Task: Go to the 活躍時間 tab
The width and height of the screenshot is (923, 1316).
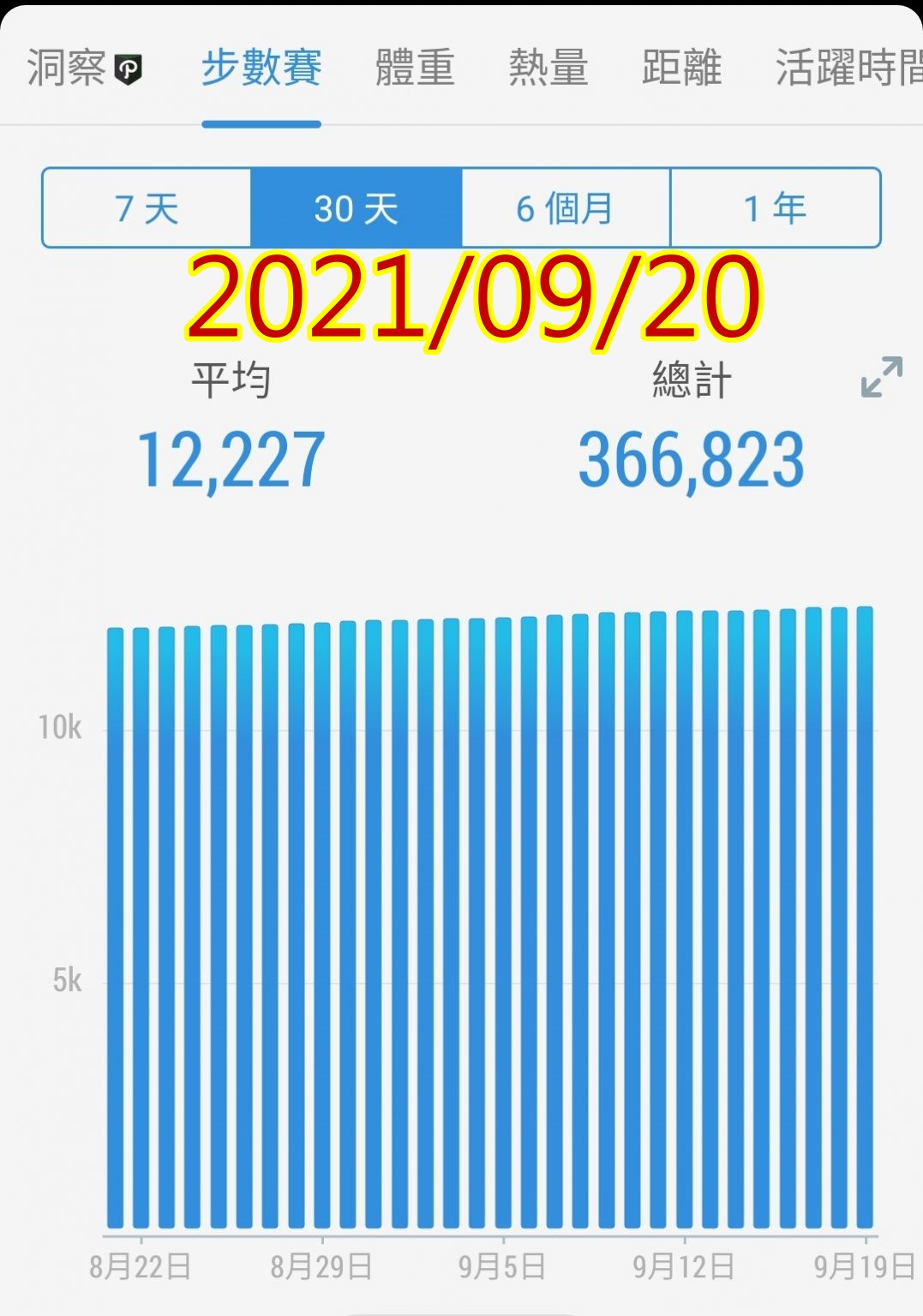Action: pyautogui.click(x=848, y=68)
